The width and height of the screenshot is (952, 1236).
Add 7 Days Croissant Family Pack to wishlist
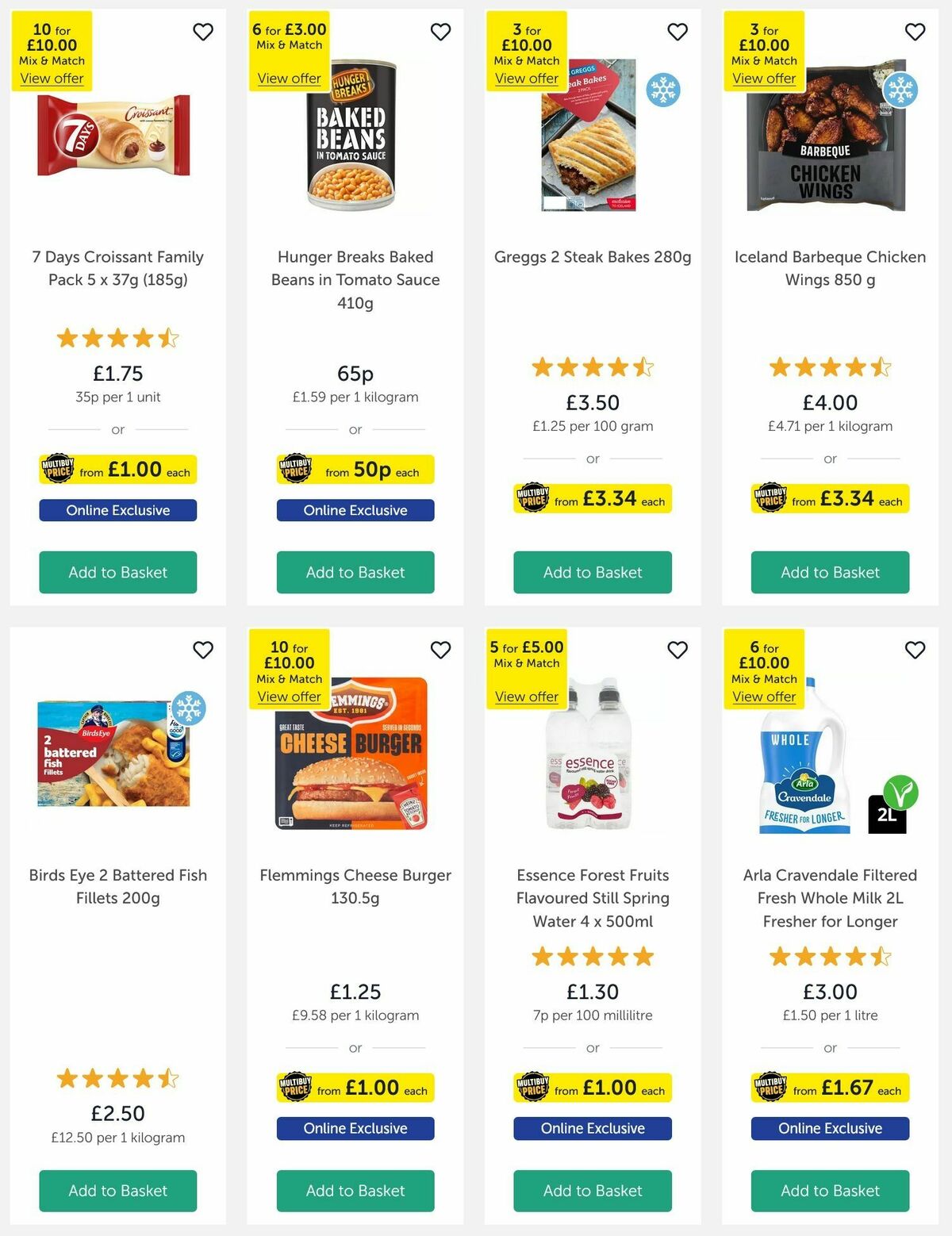[203, 32]
